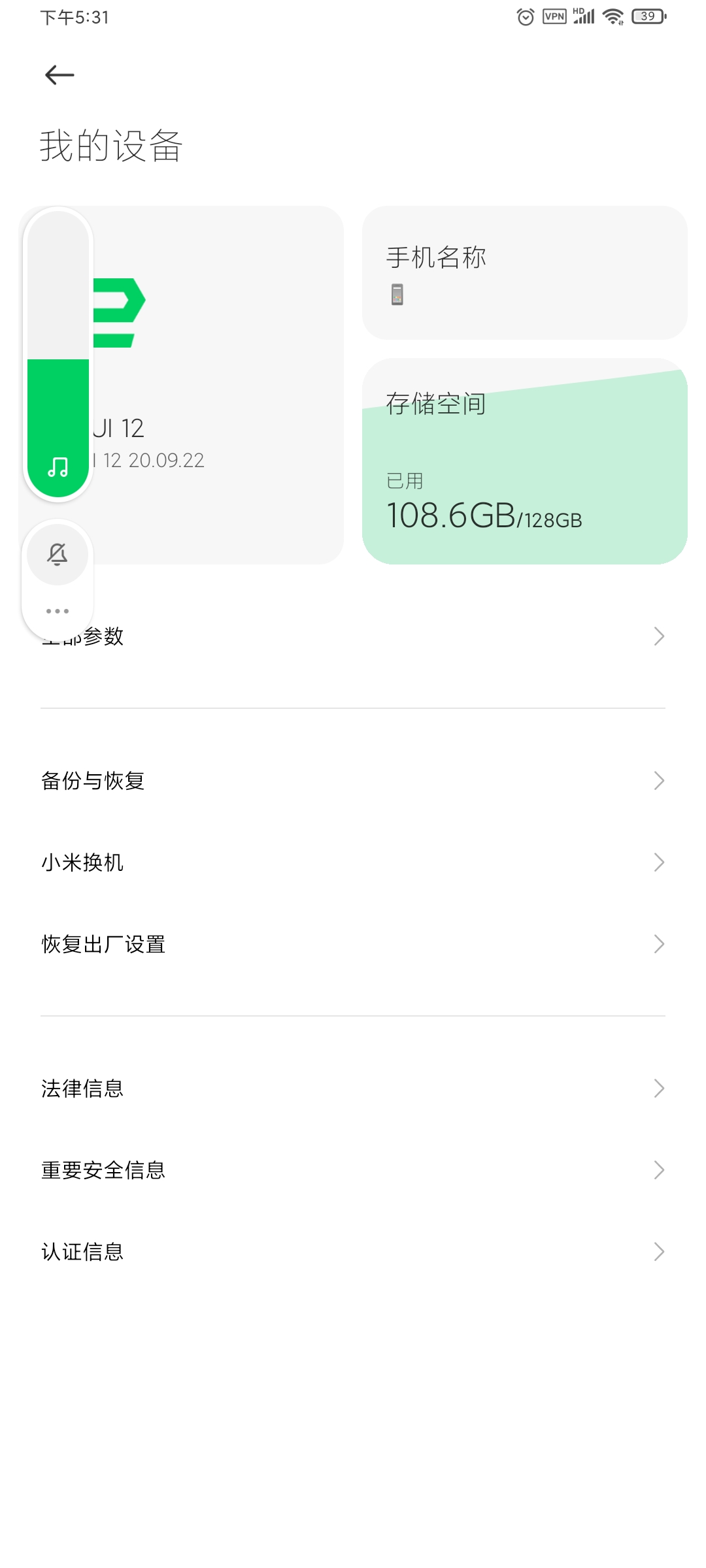This screenshot has height=1568, width=706.
Task: Tap the media volume slider
Action: 58,354
